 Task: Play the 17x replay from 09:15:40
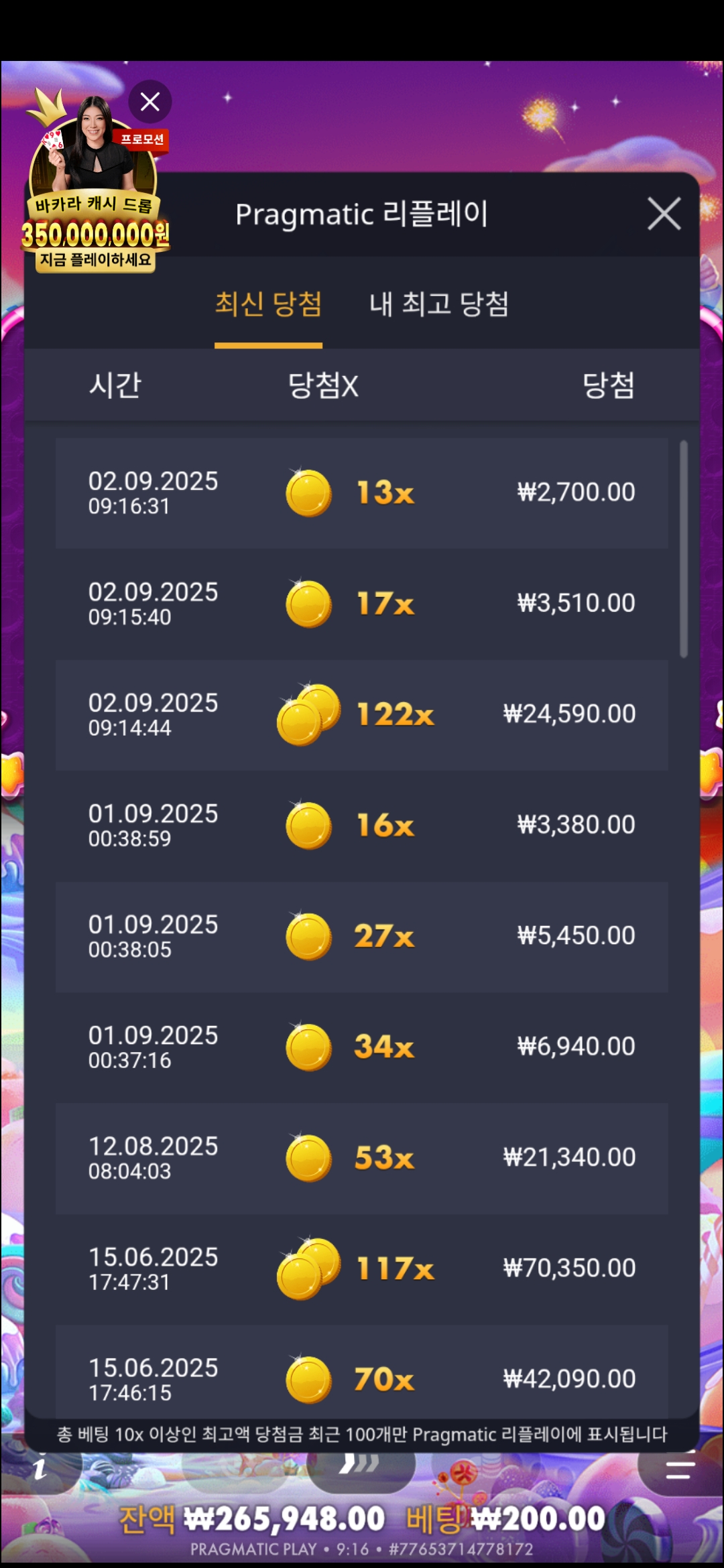pyautogui.click(x=362, y=604)
